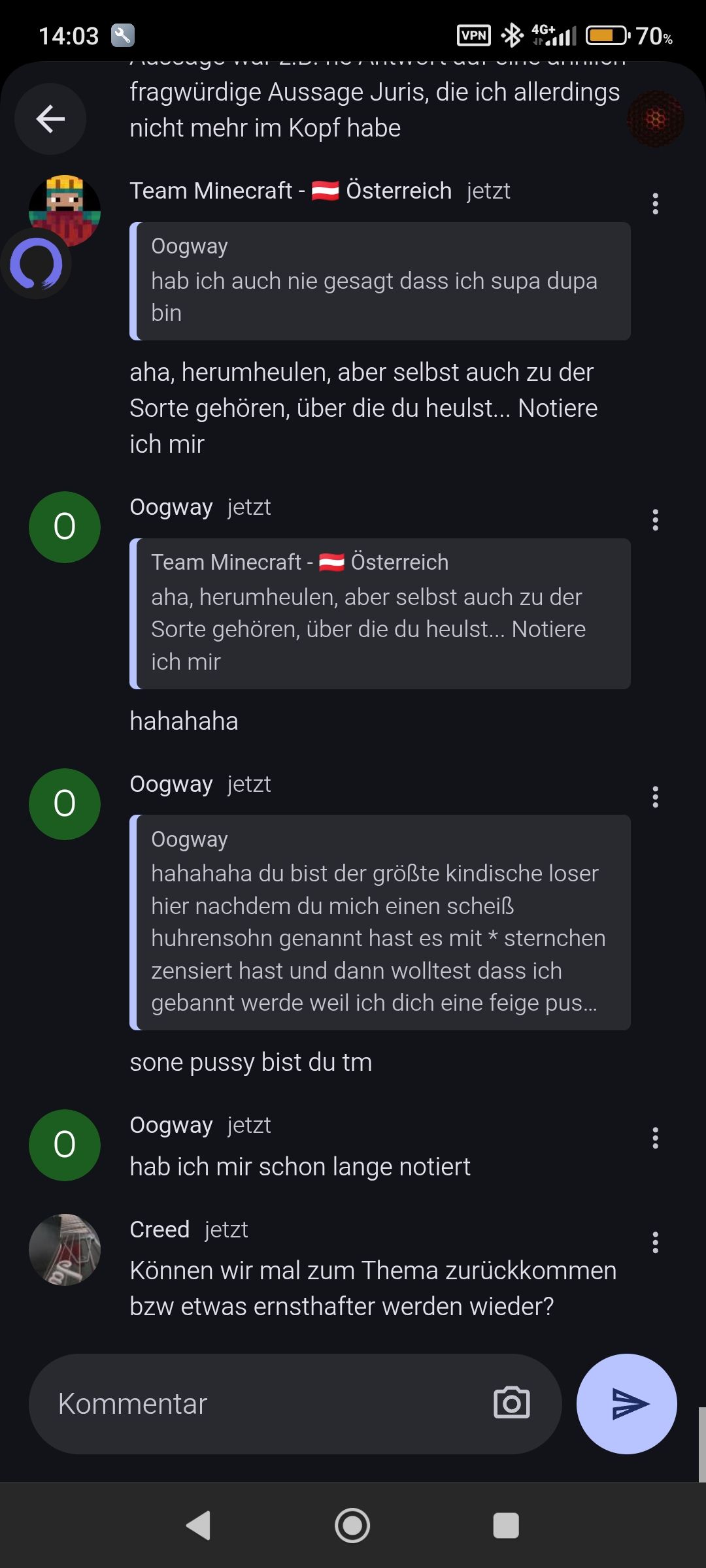This screenshot has width=706, height=1568.
Task: Open recent apps from navigation bar
Action: click(x=505, y=1526)
